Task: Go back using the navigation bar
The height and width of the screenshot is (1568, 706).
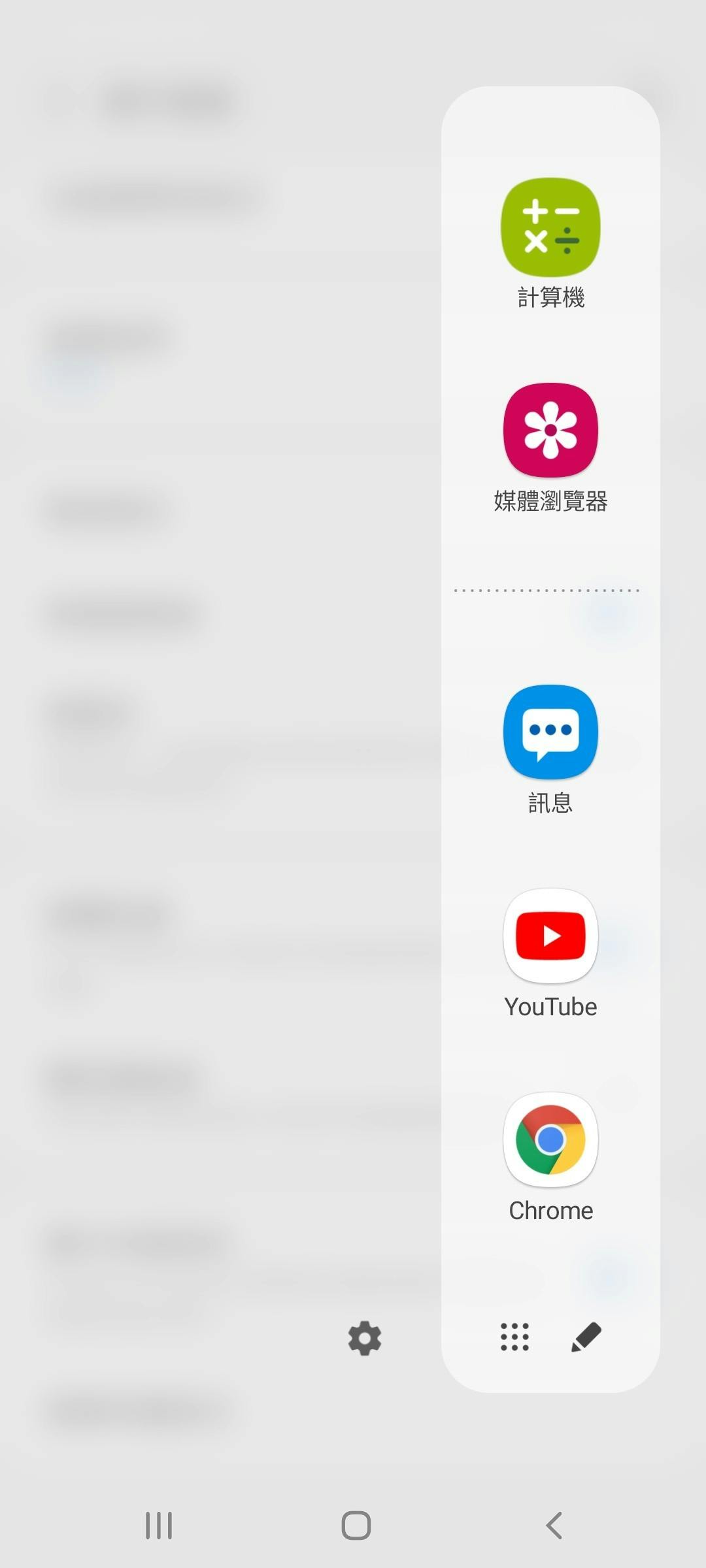Action: (554, 1526)
